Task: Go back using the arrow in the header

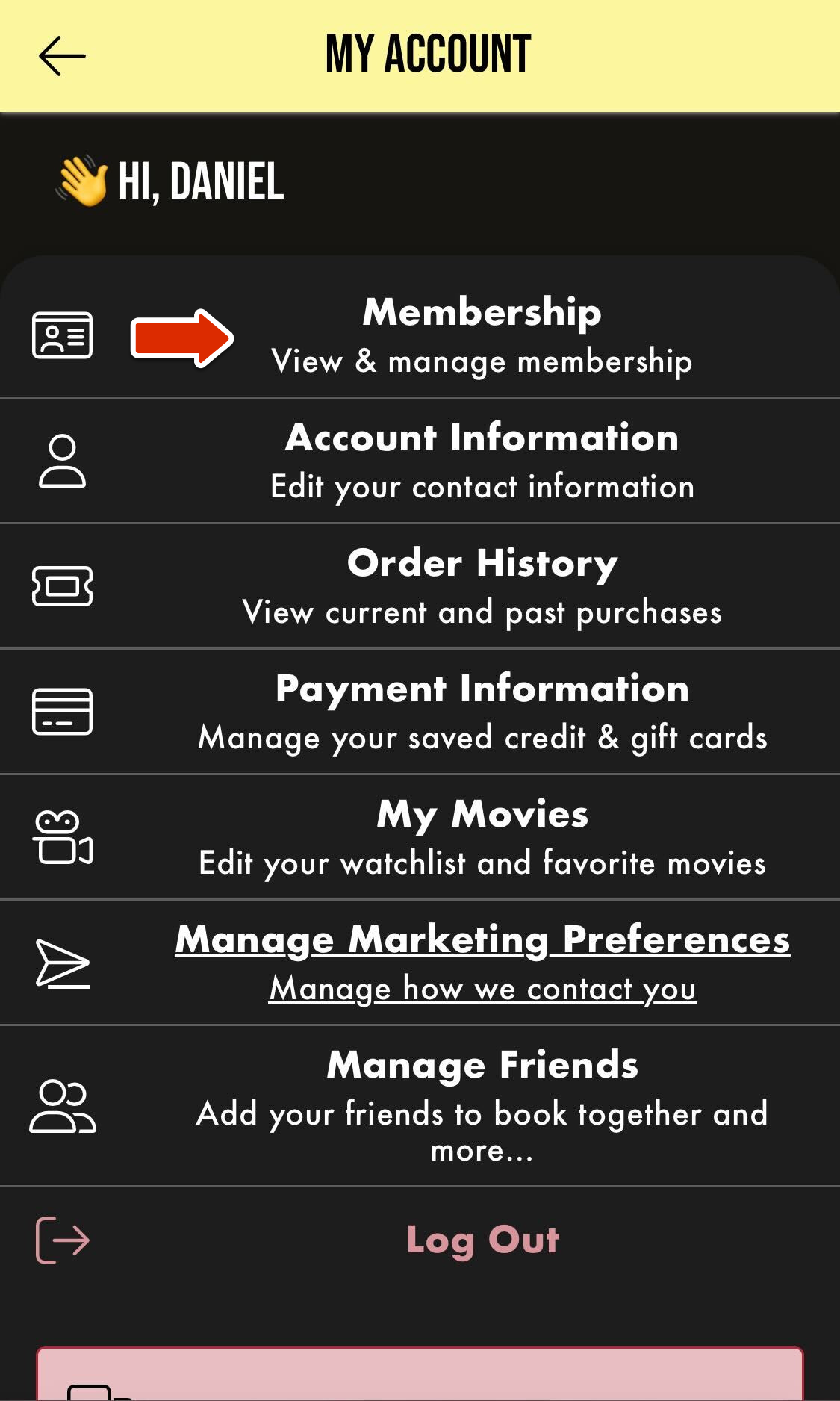Action: coord(62,56)
